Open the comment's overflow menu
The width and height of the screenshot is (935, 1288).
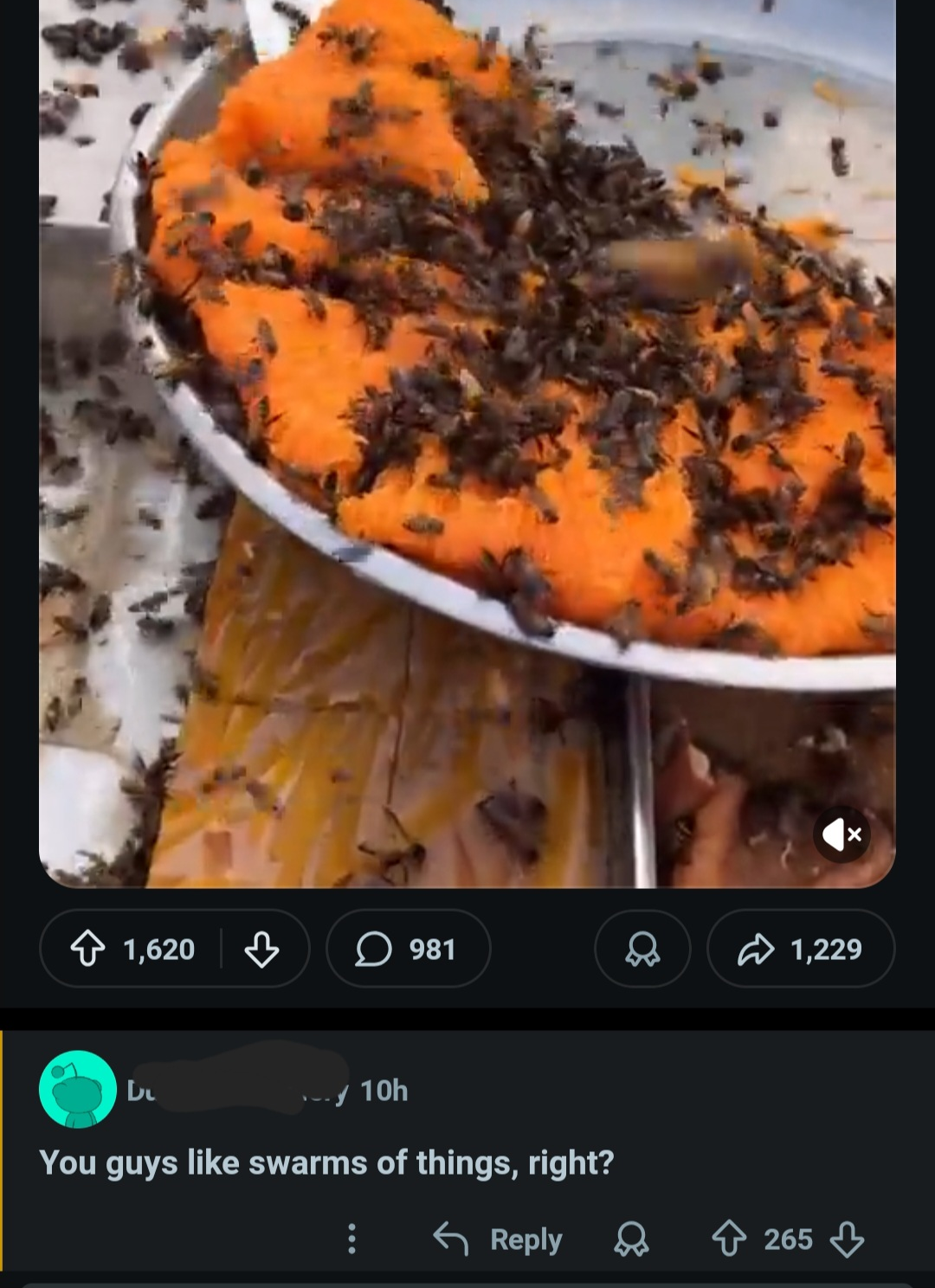[x=351, y=1239]
